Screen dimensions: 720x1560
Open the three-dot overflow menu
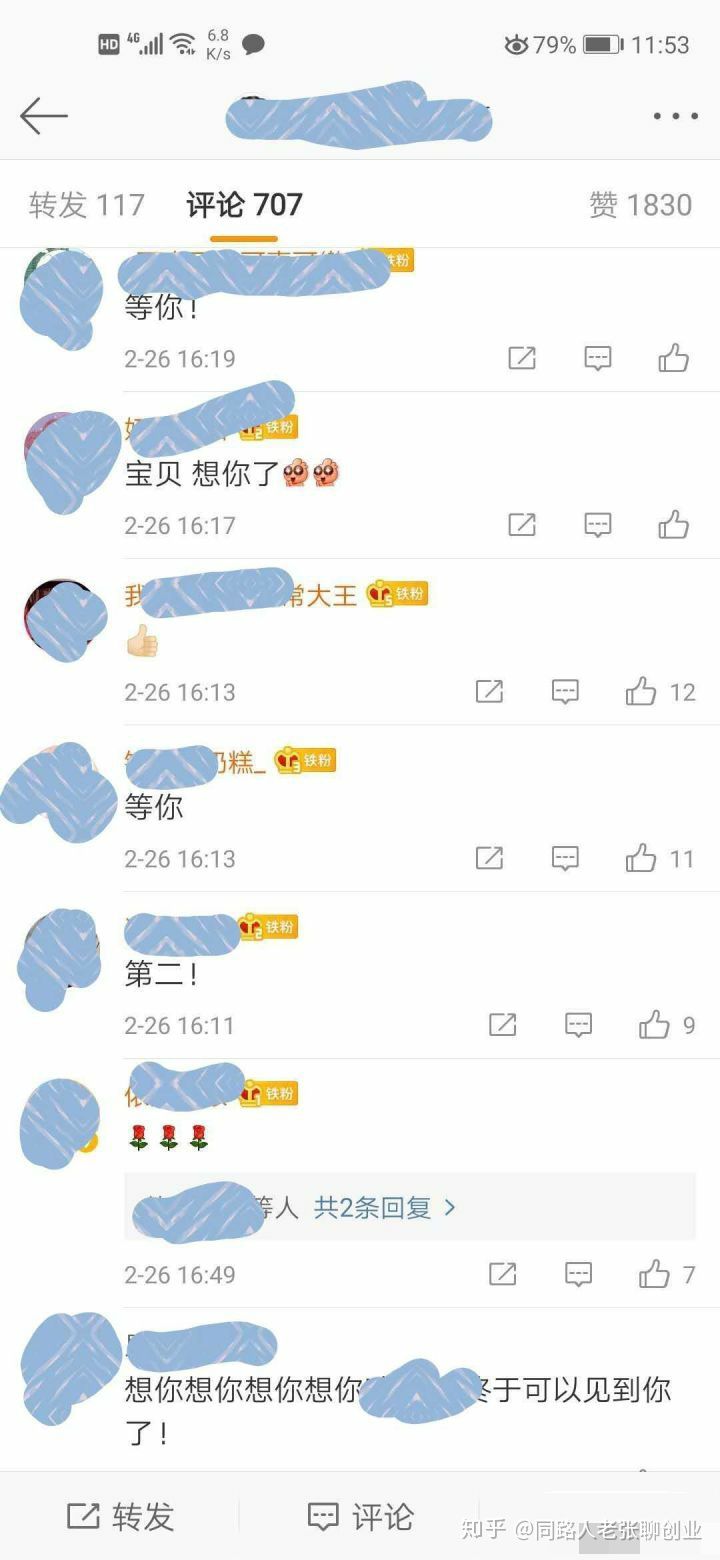[675, 116]
